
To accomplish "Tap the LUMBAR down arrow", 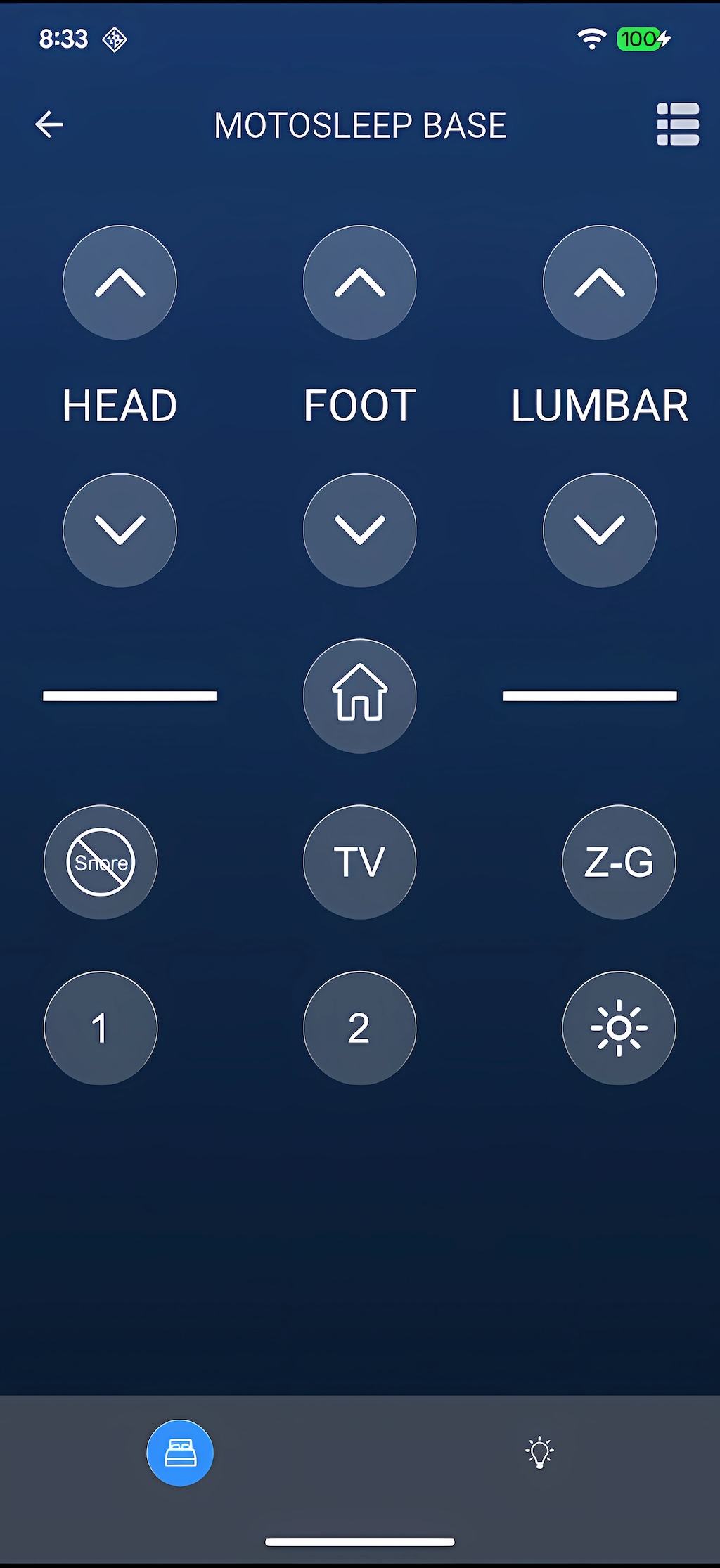I will pos(600,530).
